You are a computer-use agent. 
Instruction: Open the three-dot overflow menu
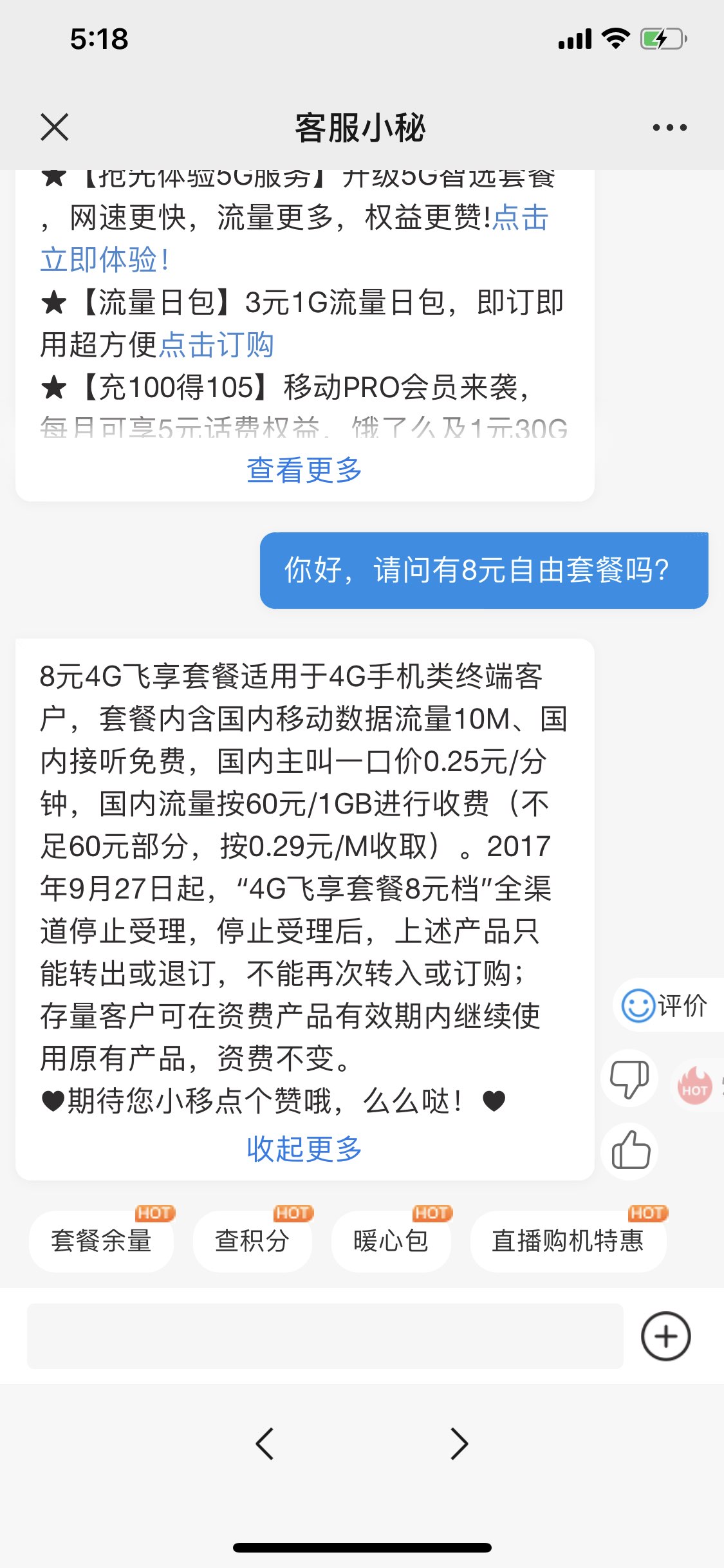(x=669, y=127)
